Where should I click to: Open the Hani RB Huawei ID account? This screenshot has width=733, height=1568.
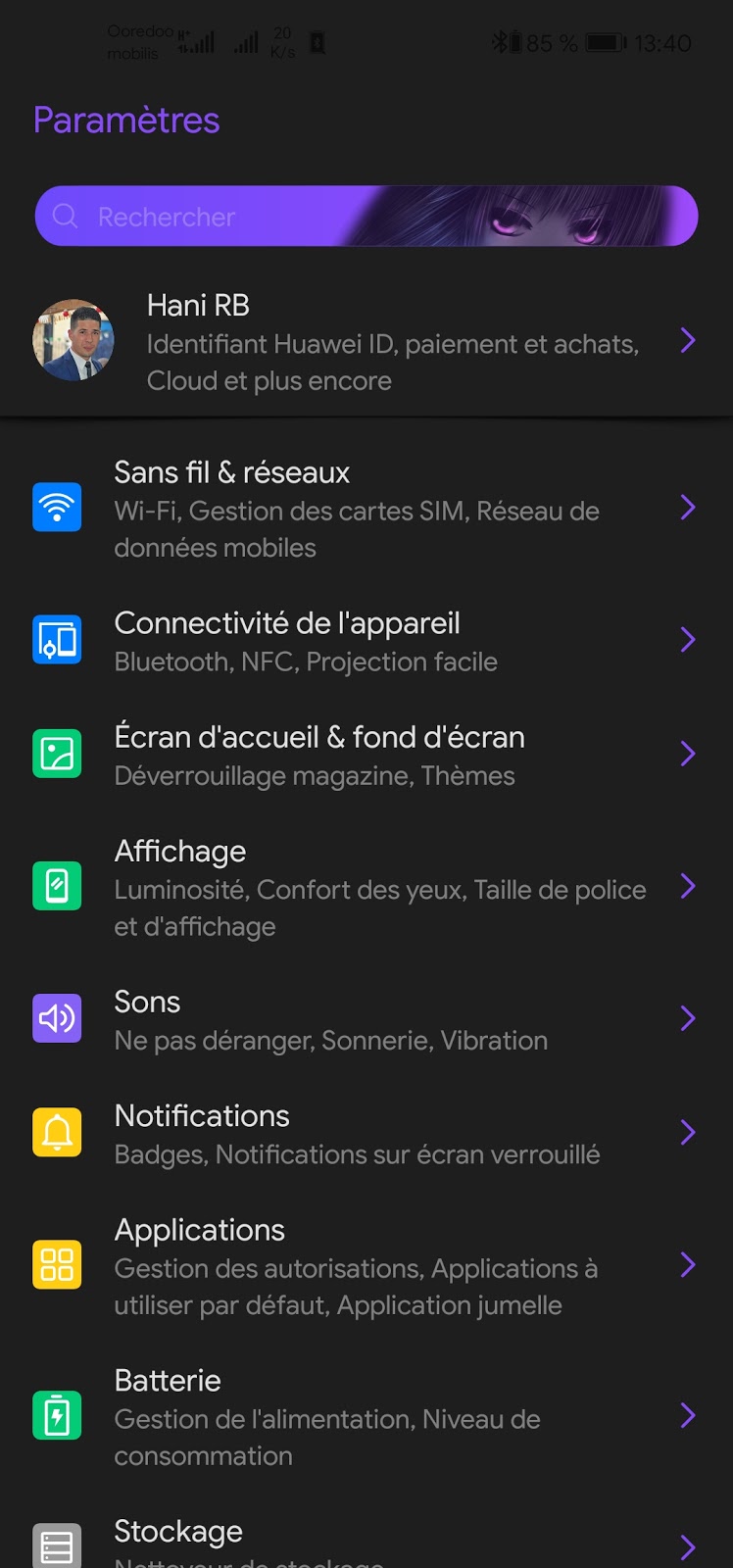[x=366, y=342]
